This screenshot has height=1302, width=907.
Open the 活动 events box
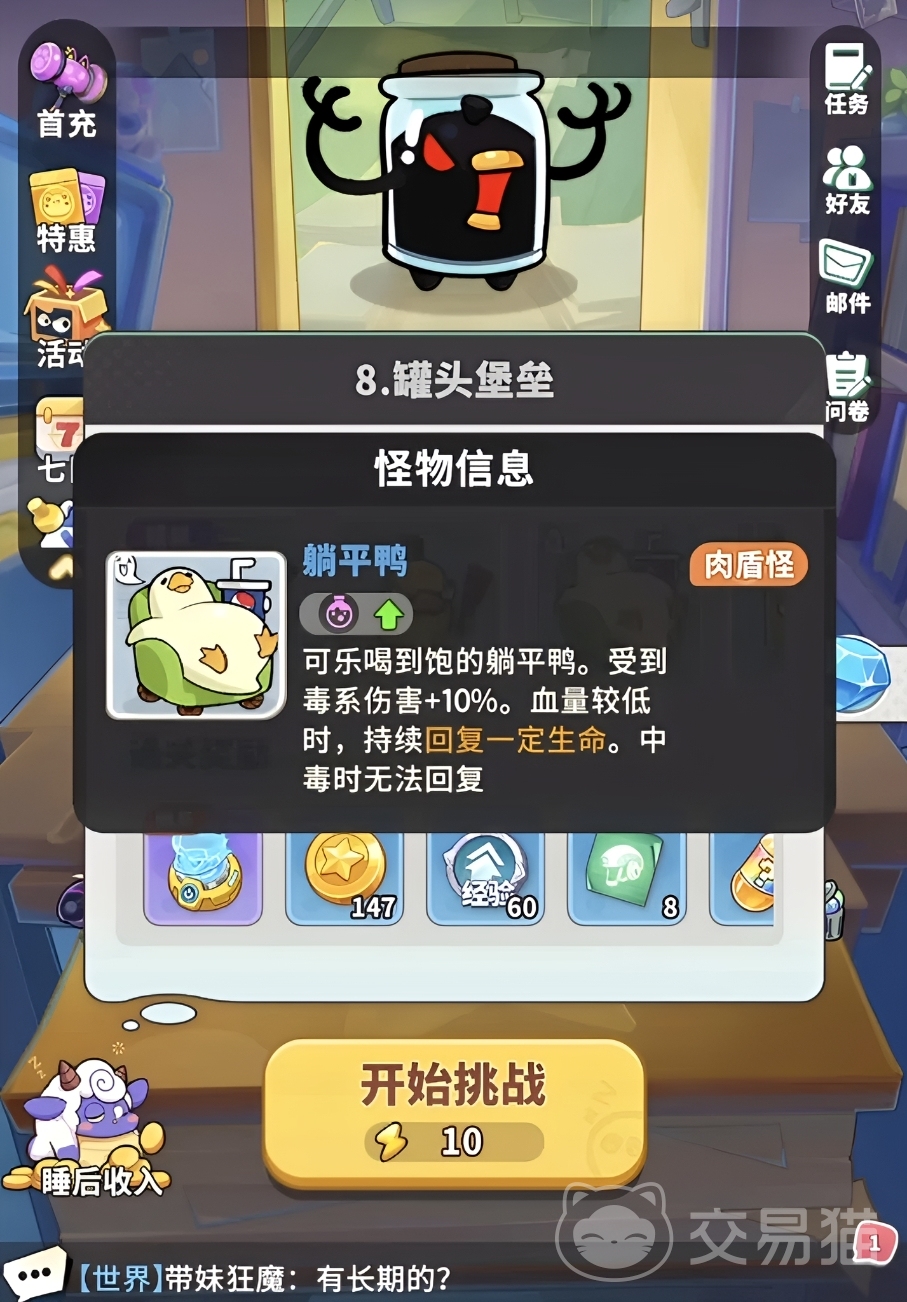click(x=64, y=322)
